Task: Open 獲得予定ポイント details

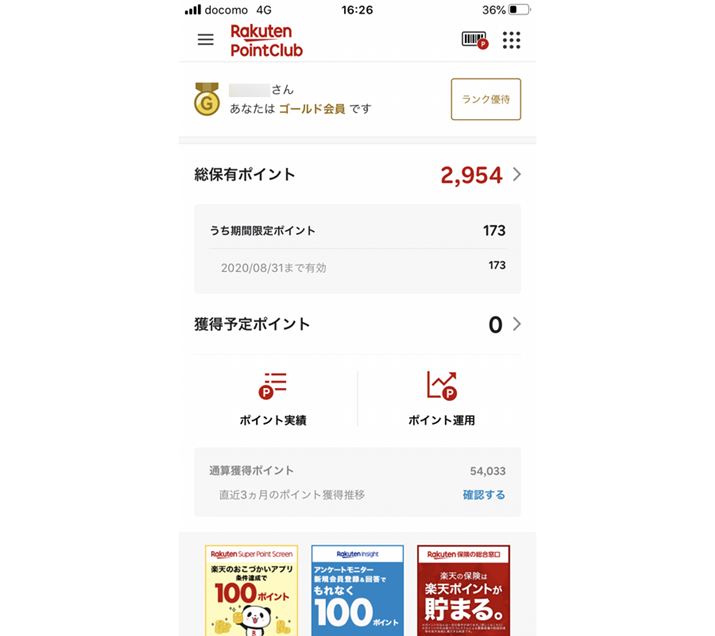Action: point(357,324)
